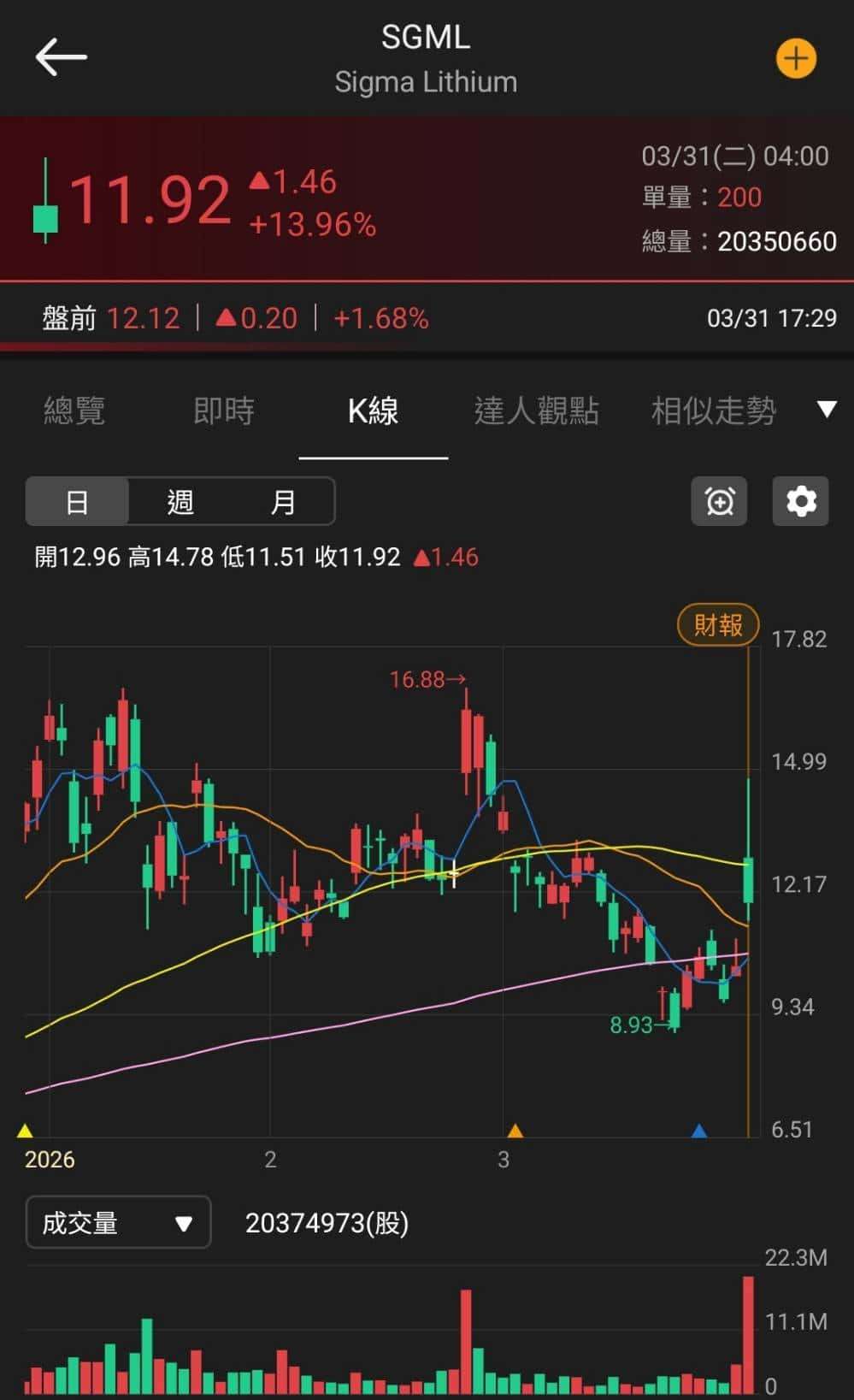854x1400 pixels.
Task: Switch to the 月 monthly chart period
Action: click(282, 502)
